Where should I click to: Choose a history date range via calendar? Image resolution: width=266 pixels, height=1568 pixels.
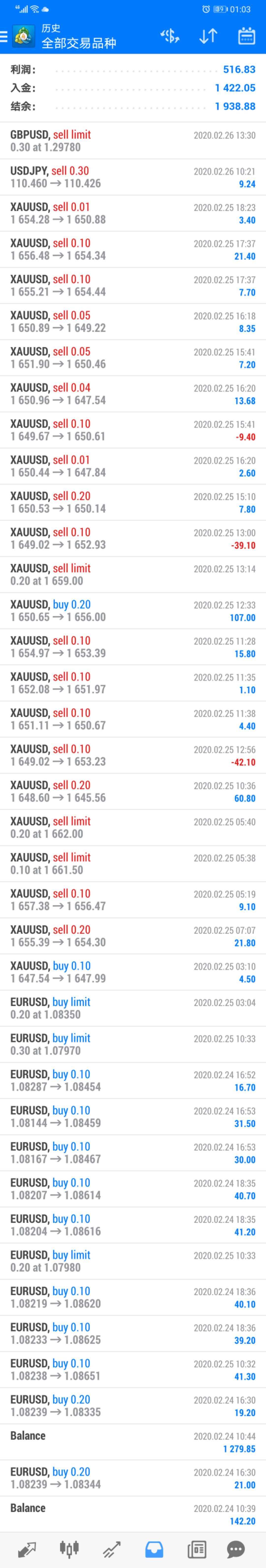(x=246, y=37)
